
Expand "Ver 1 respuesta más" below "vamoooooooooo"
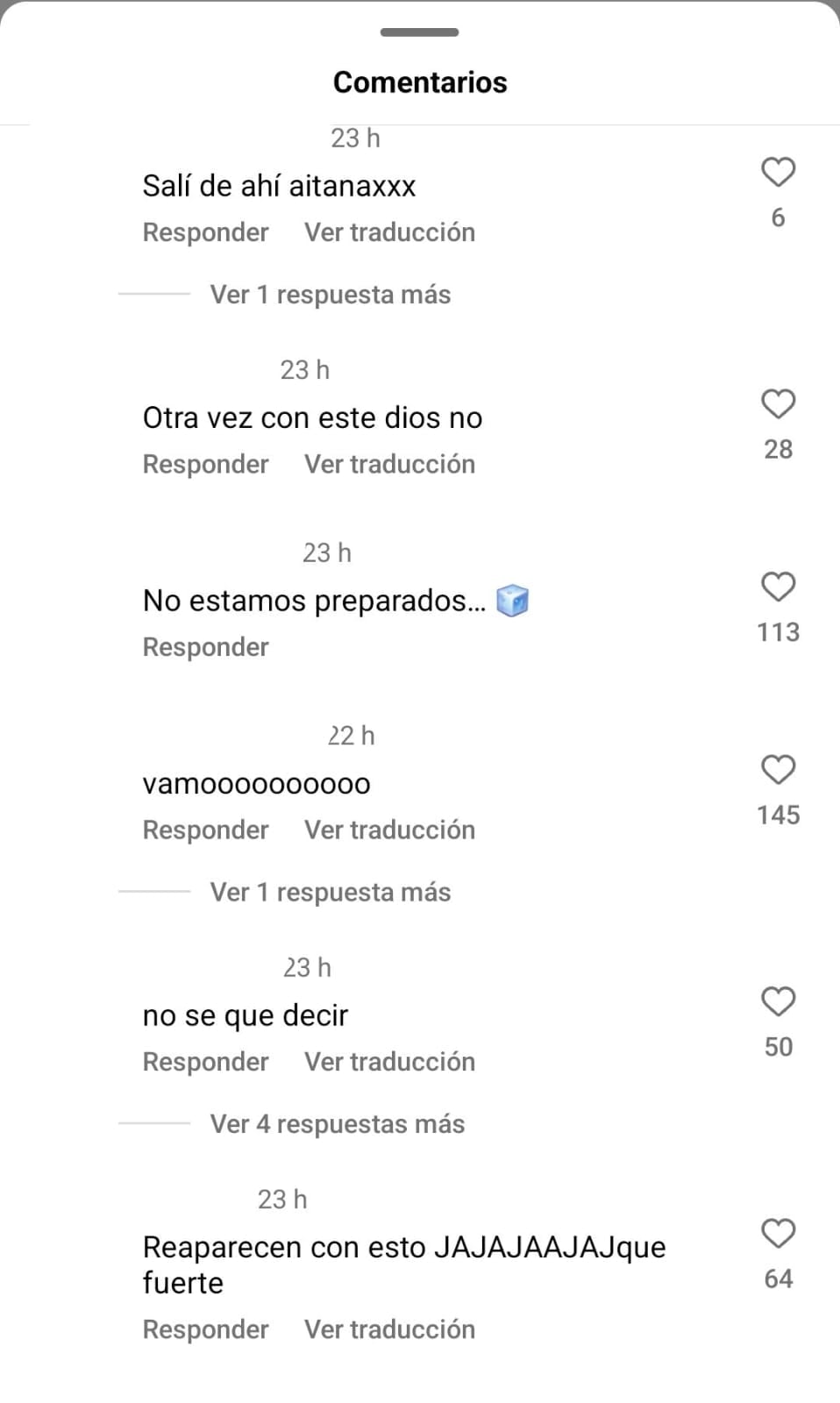pyautogui.click(x=329, y=892)
